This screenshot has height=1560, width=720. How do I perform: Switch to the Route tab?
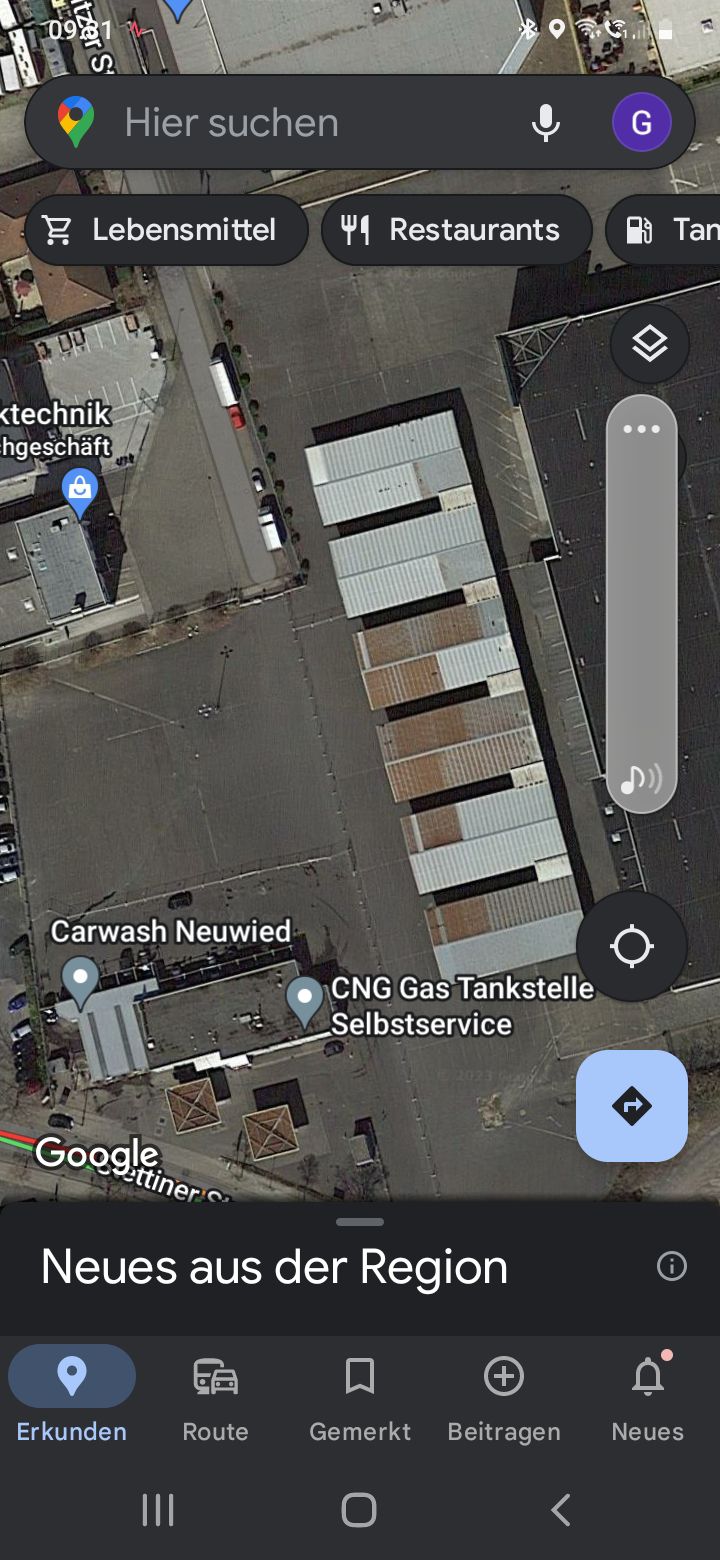[215, 1400]
